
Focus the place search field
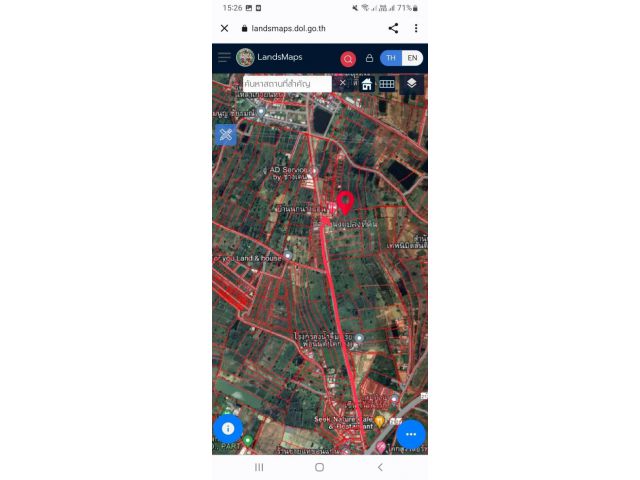(288, 84)
